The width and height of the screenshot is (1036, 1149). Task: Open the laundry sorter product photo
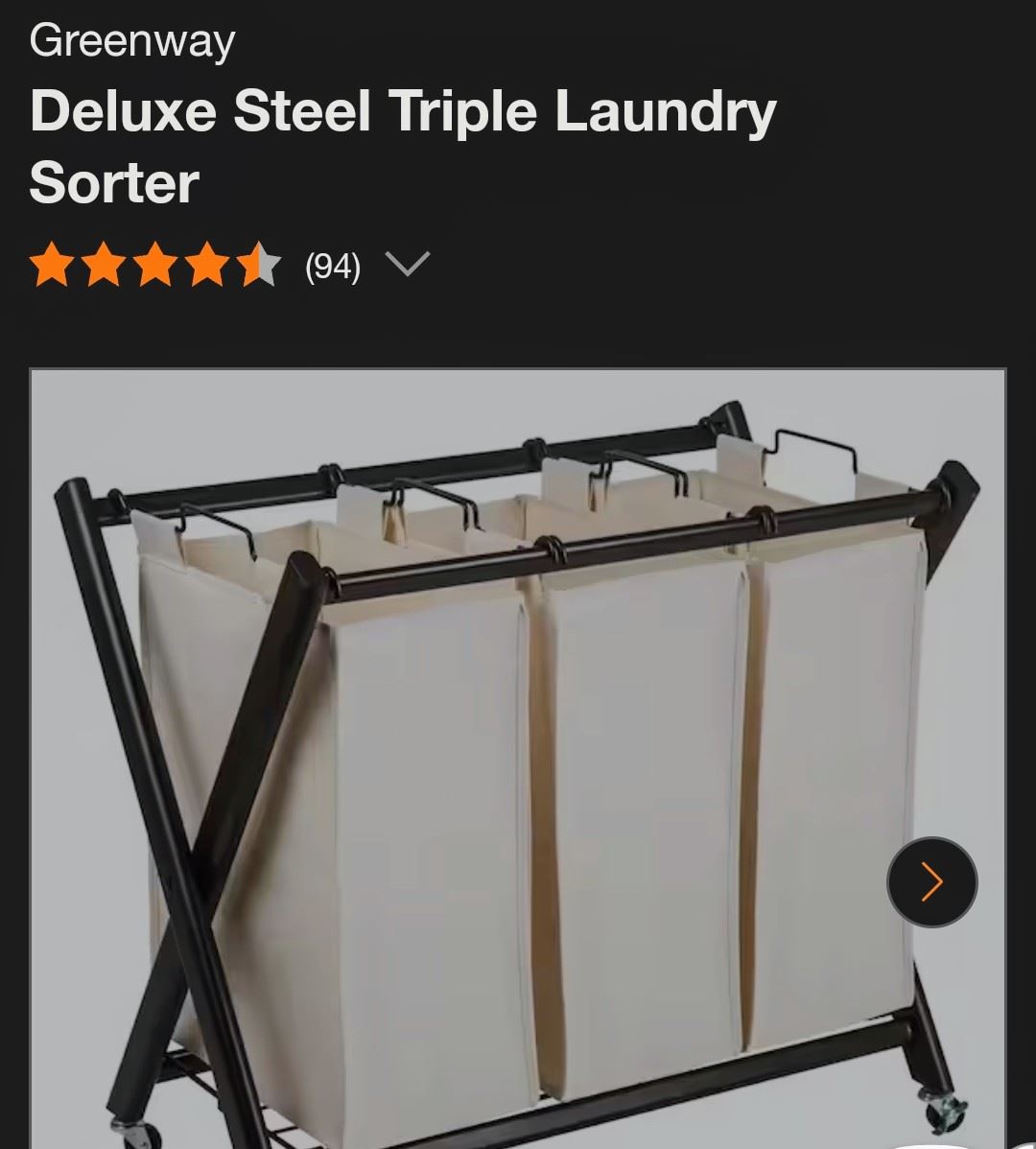518,758
